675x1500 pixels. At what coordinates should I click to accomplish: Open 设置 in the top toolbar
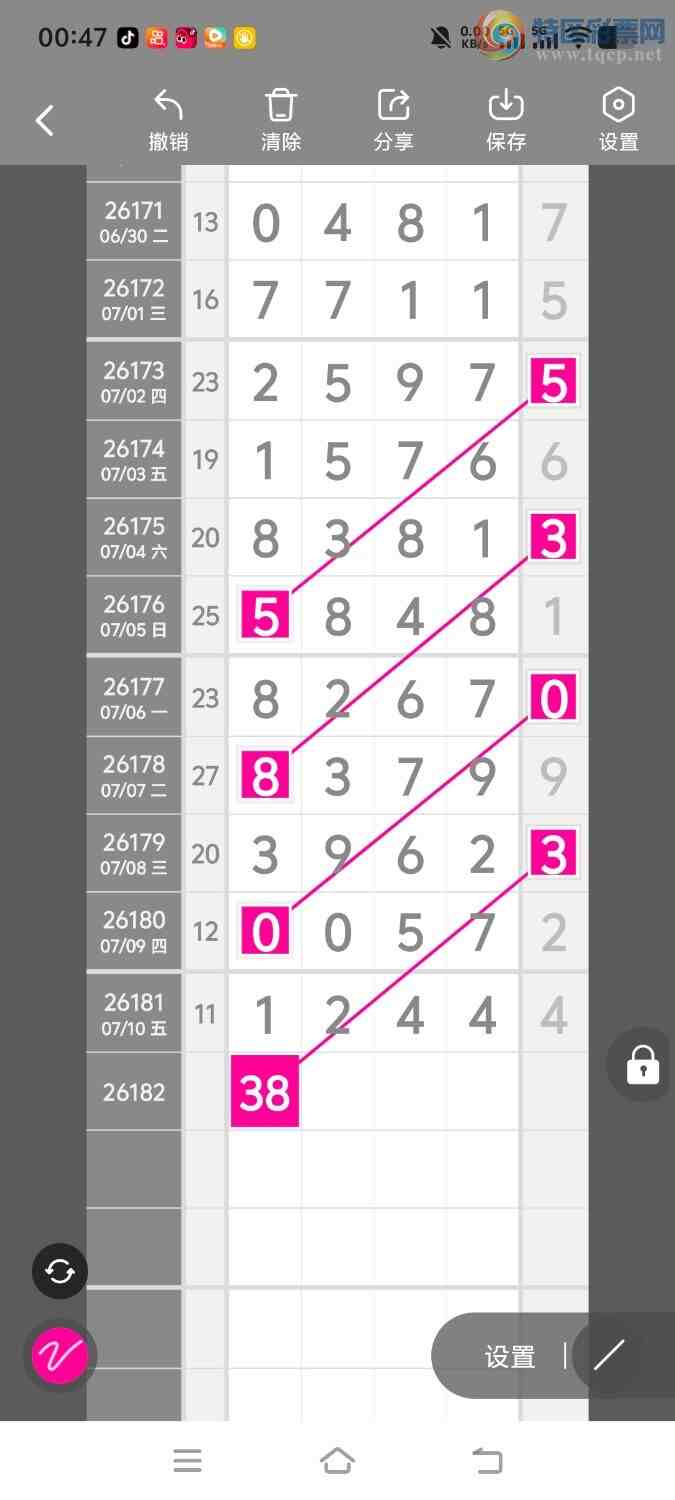[x=618, y=120]
